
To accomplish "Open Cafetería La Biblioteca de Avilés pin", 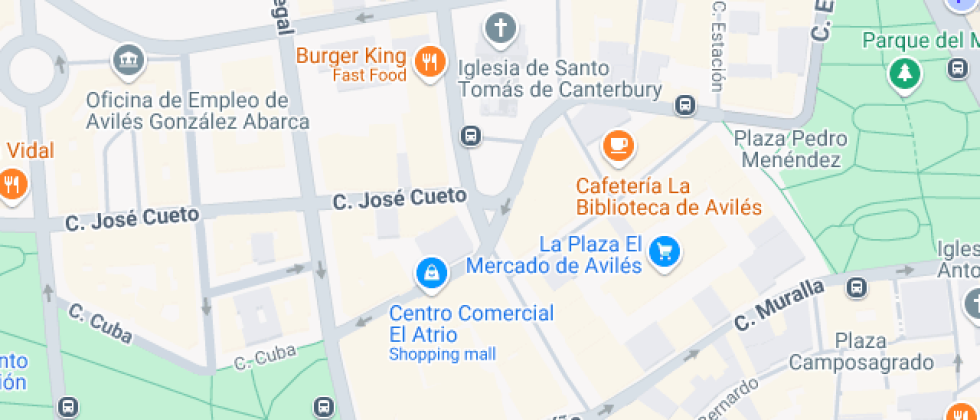I will 619,146.
